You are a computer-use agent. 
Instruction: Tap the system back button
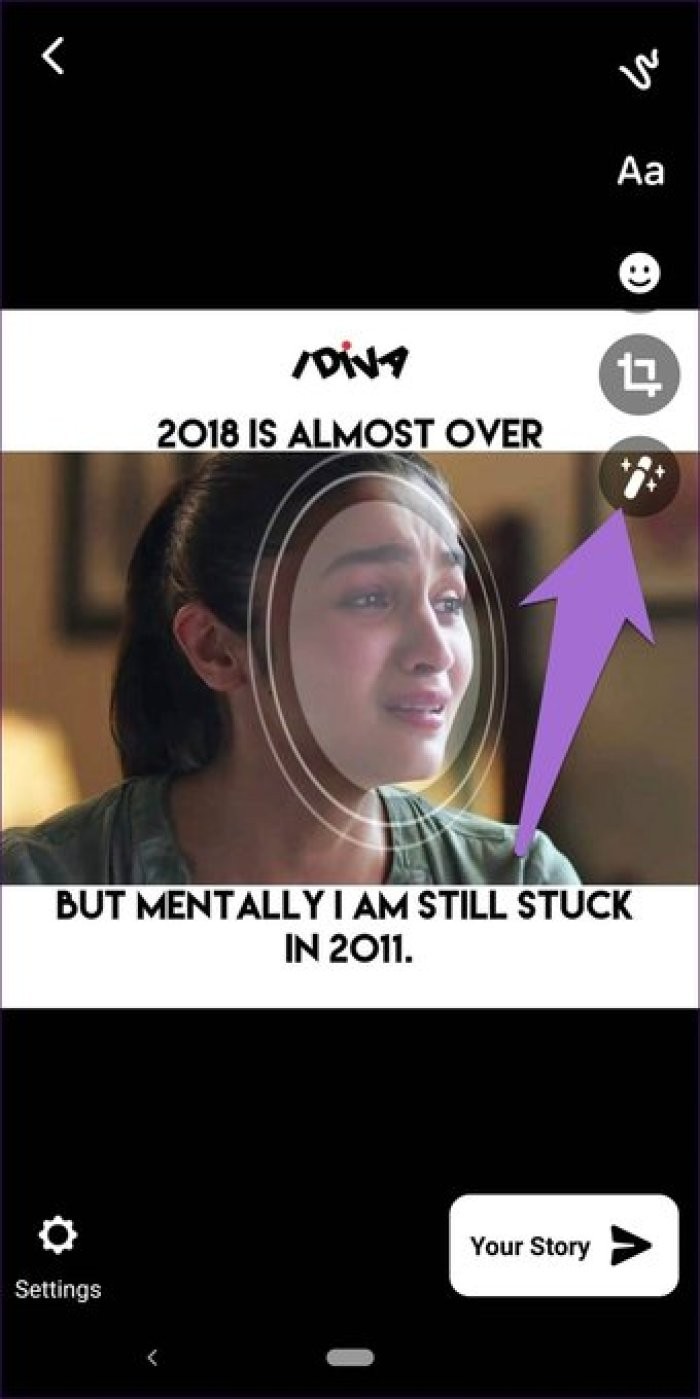(x=152, y=1357)
